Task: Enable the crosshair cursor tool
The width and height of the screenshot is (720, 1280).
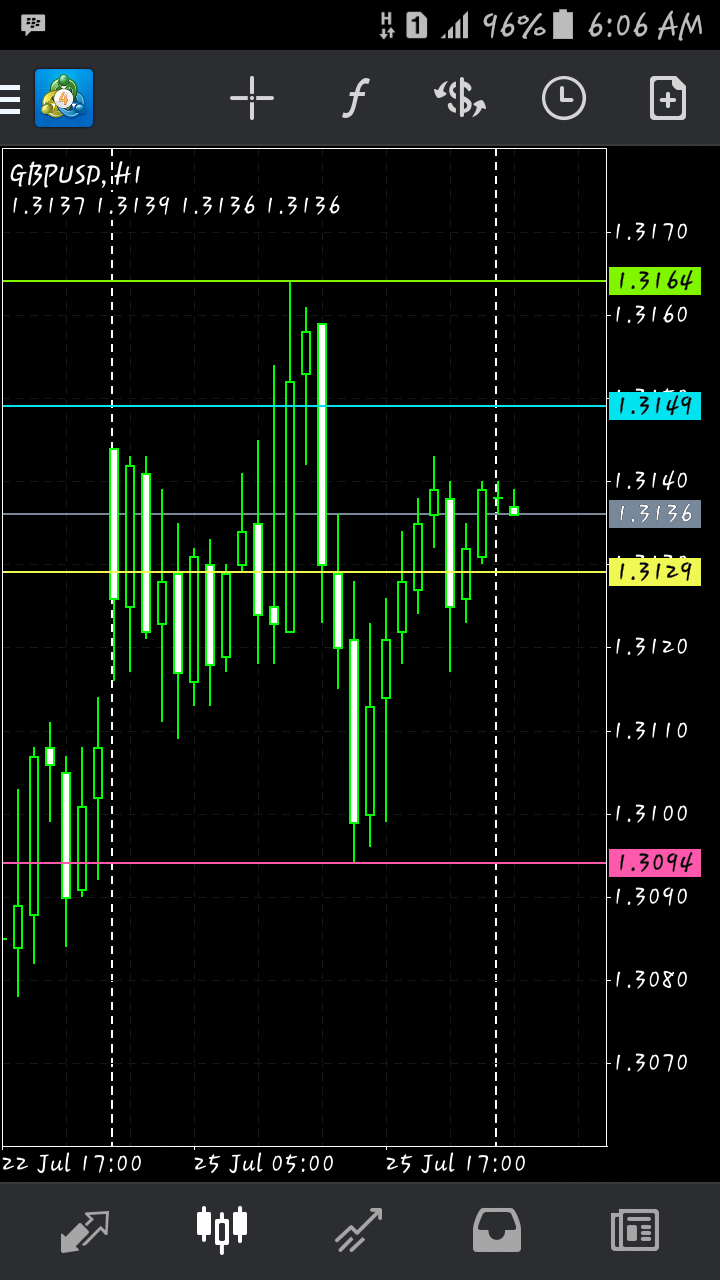Action: tap(252, 98)
